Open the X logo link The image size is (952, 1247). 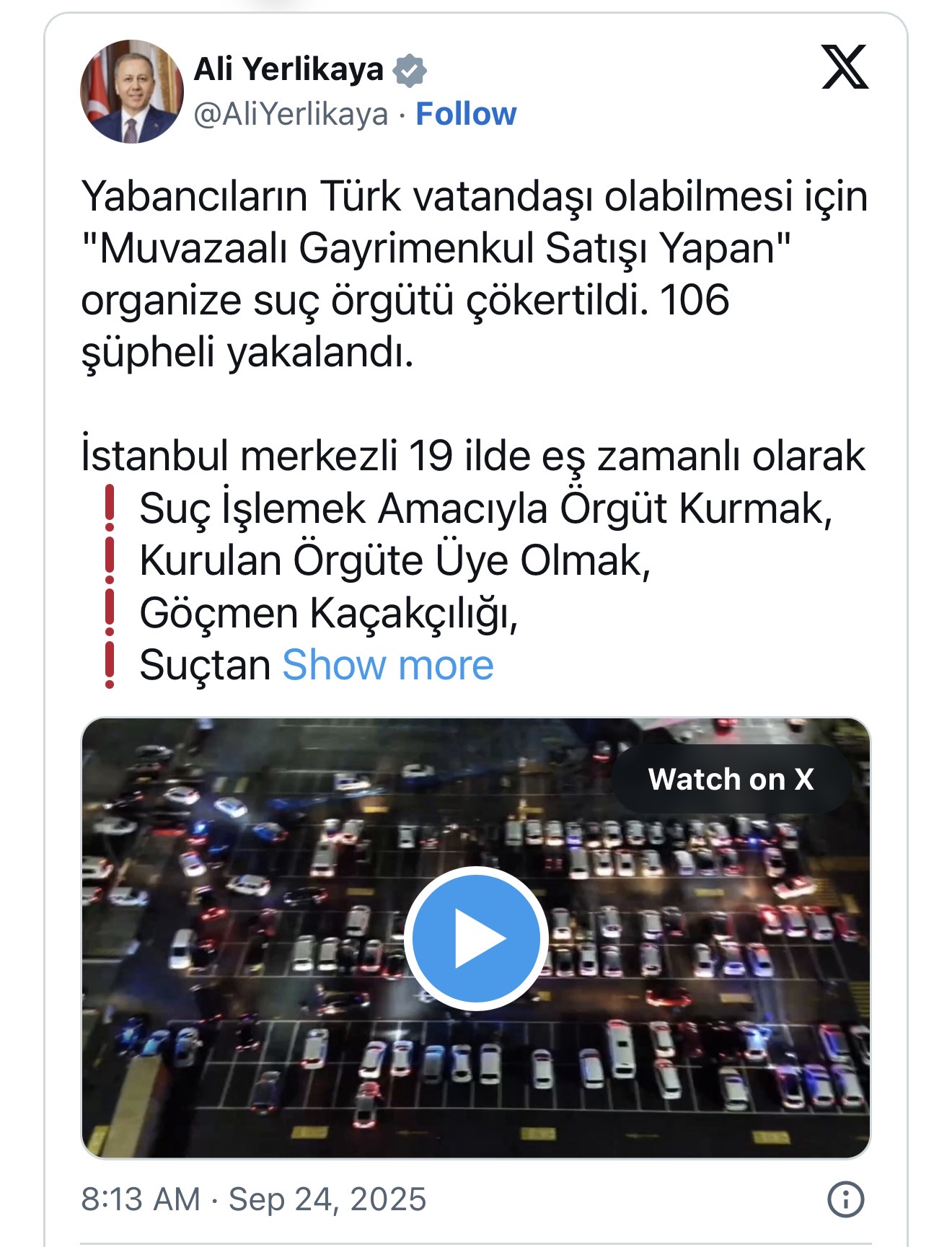pyautogui.click(x=845, y=66)
